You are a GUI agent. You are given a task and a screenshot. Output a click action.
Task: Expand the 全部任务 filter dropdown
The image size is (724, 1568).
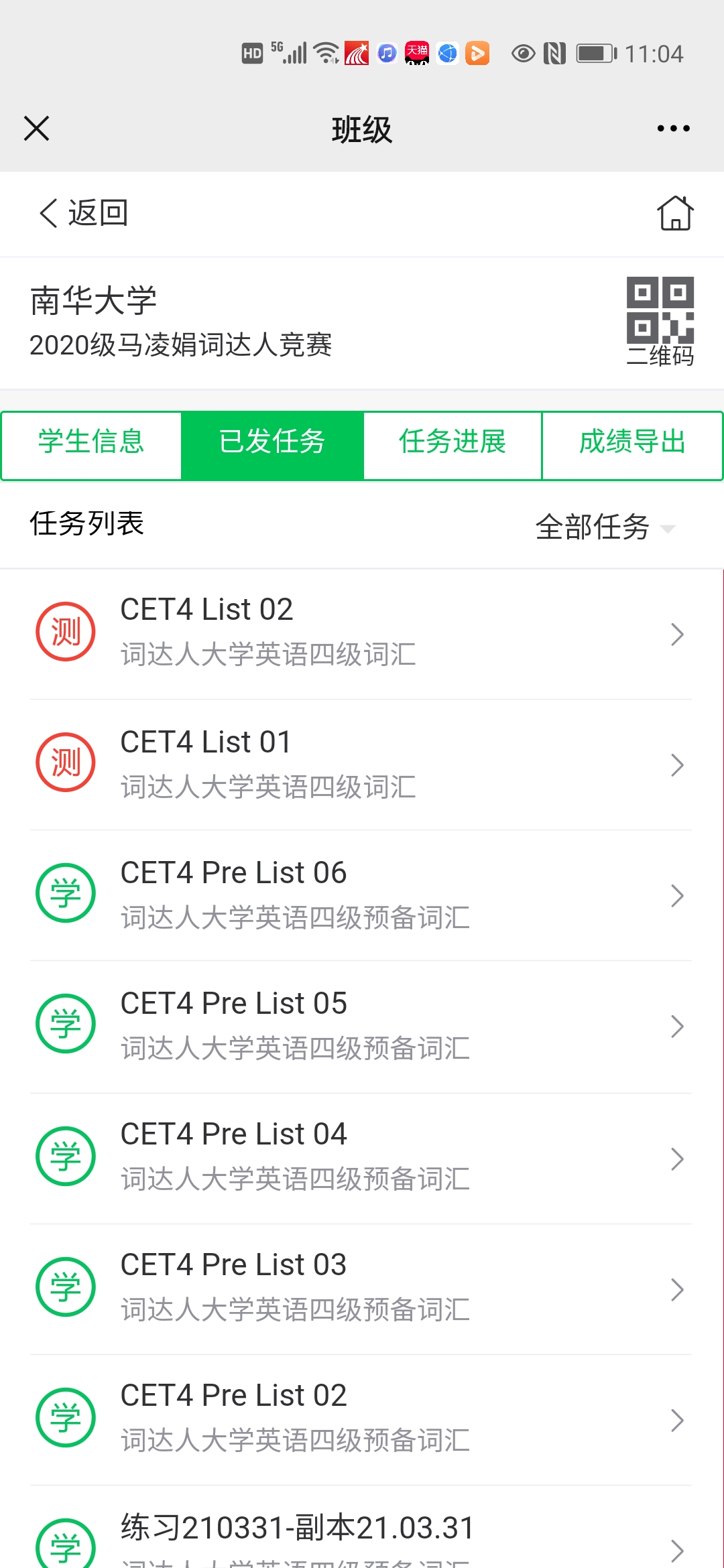click(x=605, y=527)
